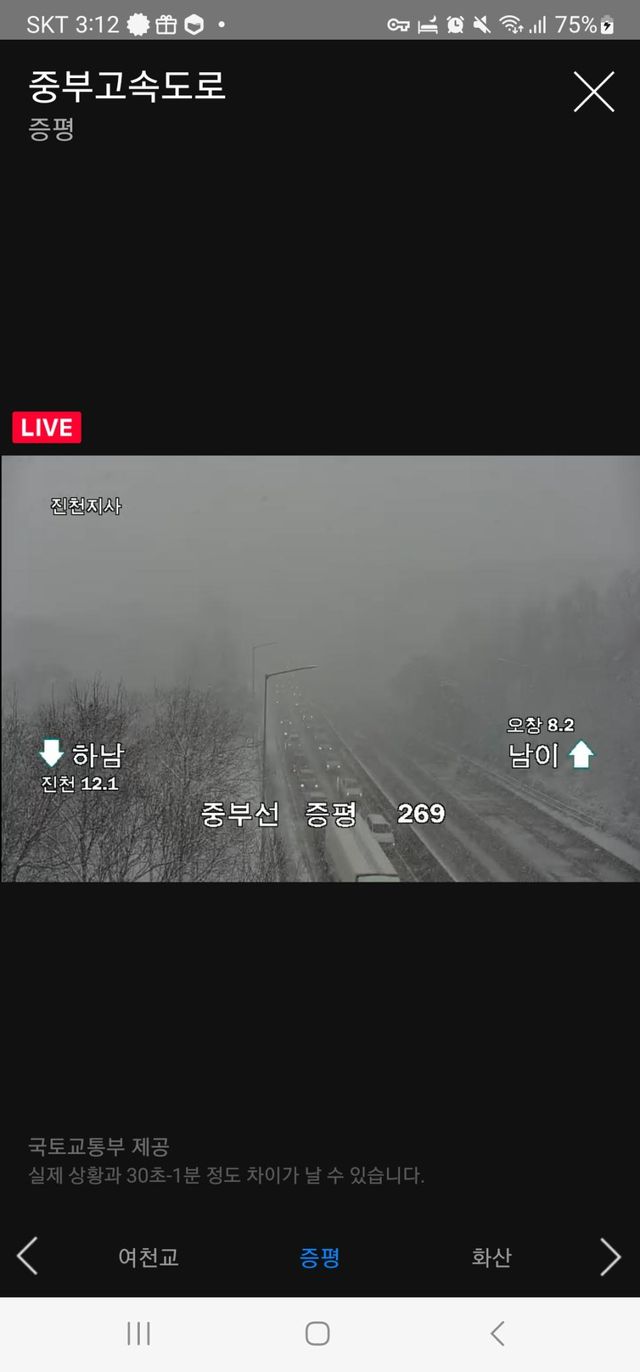This screenshot has height=1372, width=640.
Task: Go to previous camera with left arrow
Action: [x=28, y=1256]
